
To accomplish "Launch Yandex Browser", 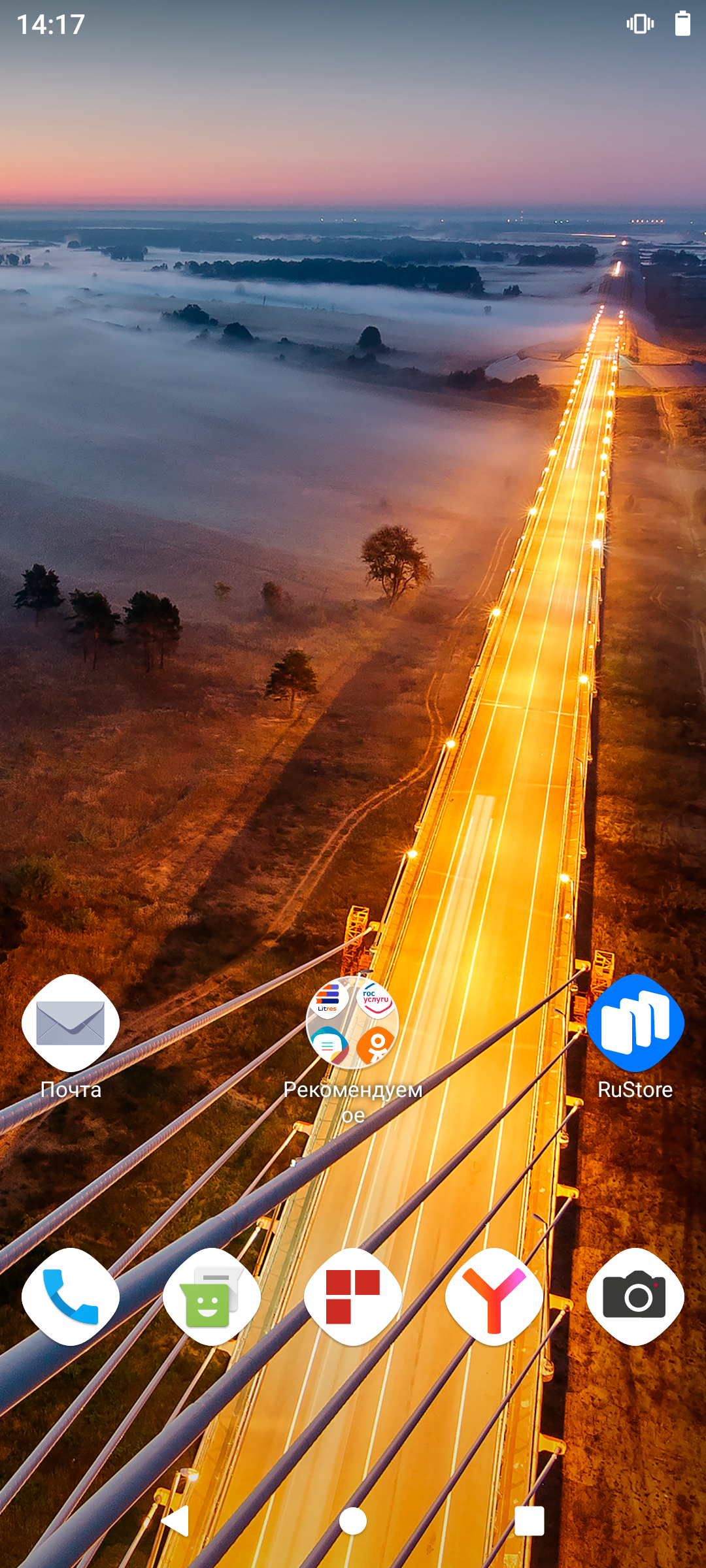I will pos(494,1297).
